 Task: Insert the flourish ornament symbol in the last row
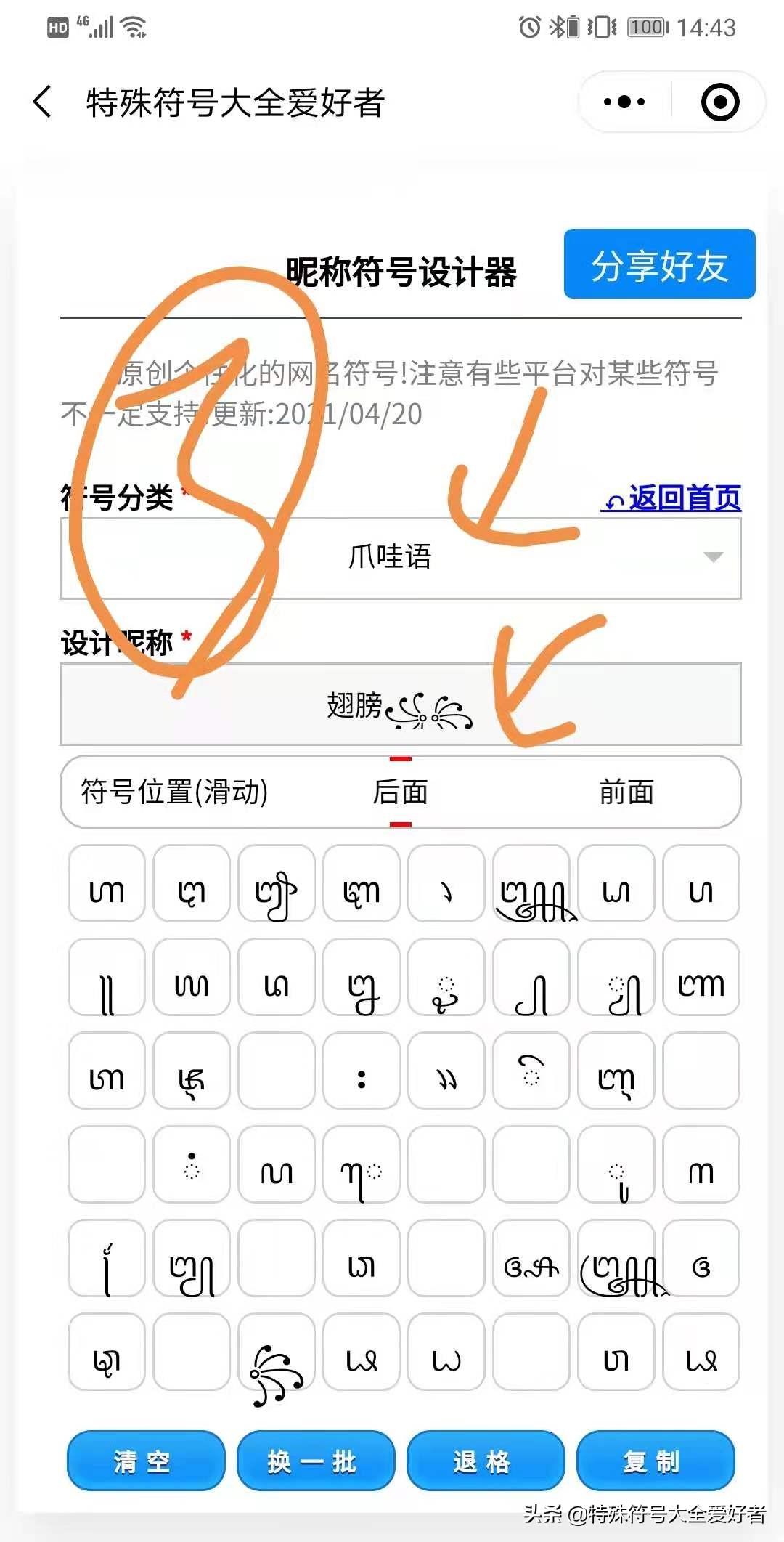[277, 1352]
